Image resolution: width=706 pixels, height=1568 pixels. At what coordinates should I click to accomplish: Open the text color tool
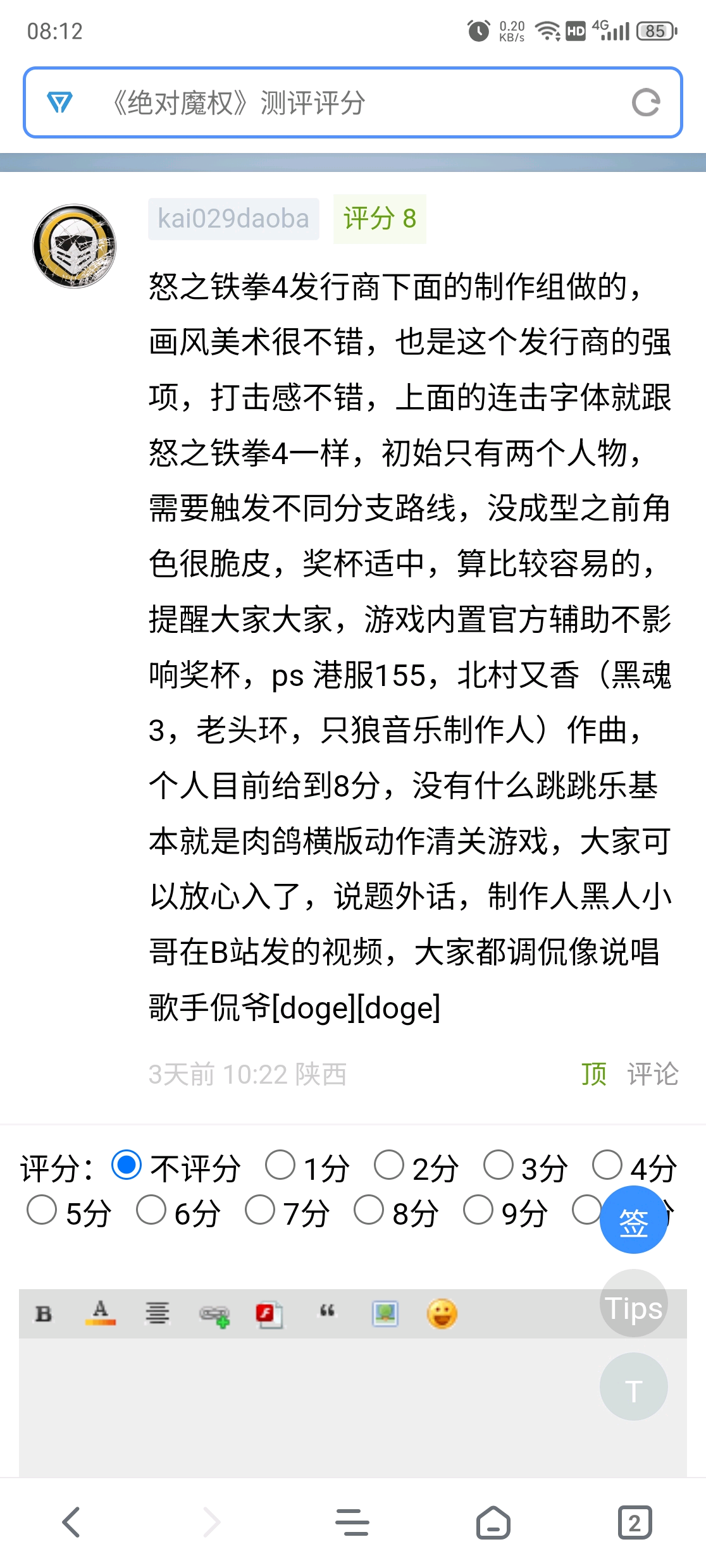click(101, 1314)
